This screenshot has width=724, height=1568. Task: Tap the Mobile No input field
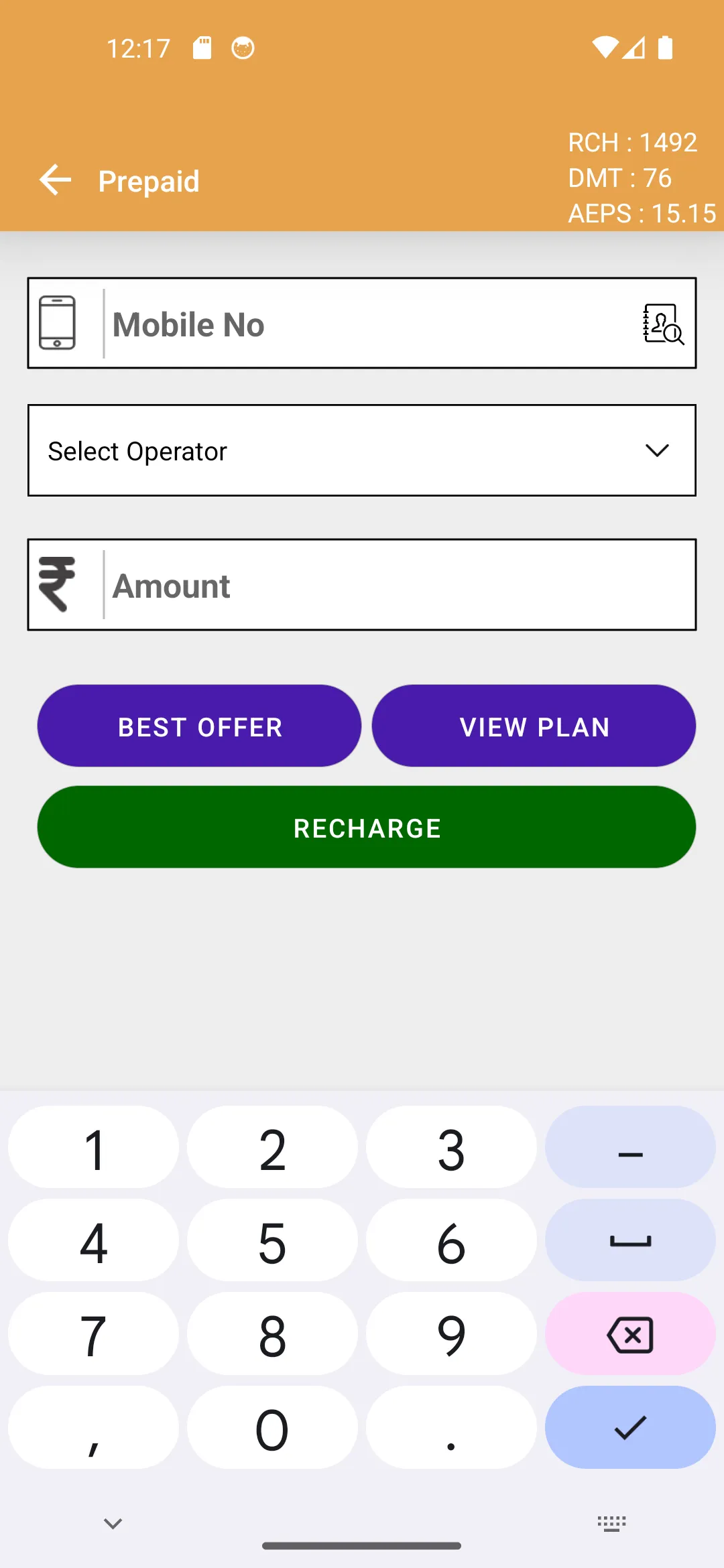point(369,324)
